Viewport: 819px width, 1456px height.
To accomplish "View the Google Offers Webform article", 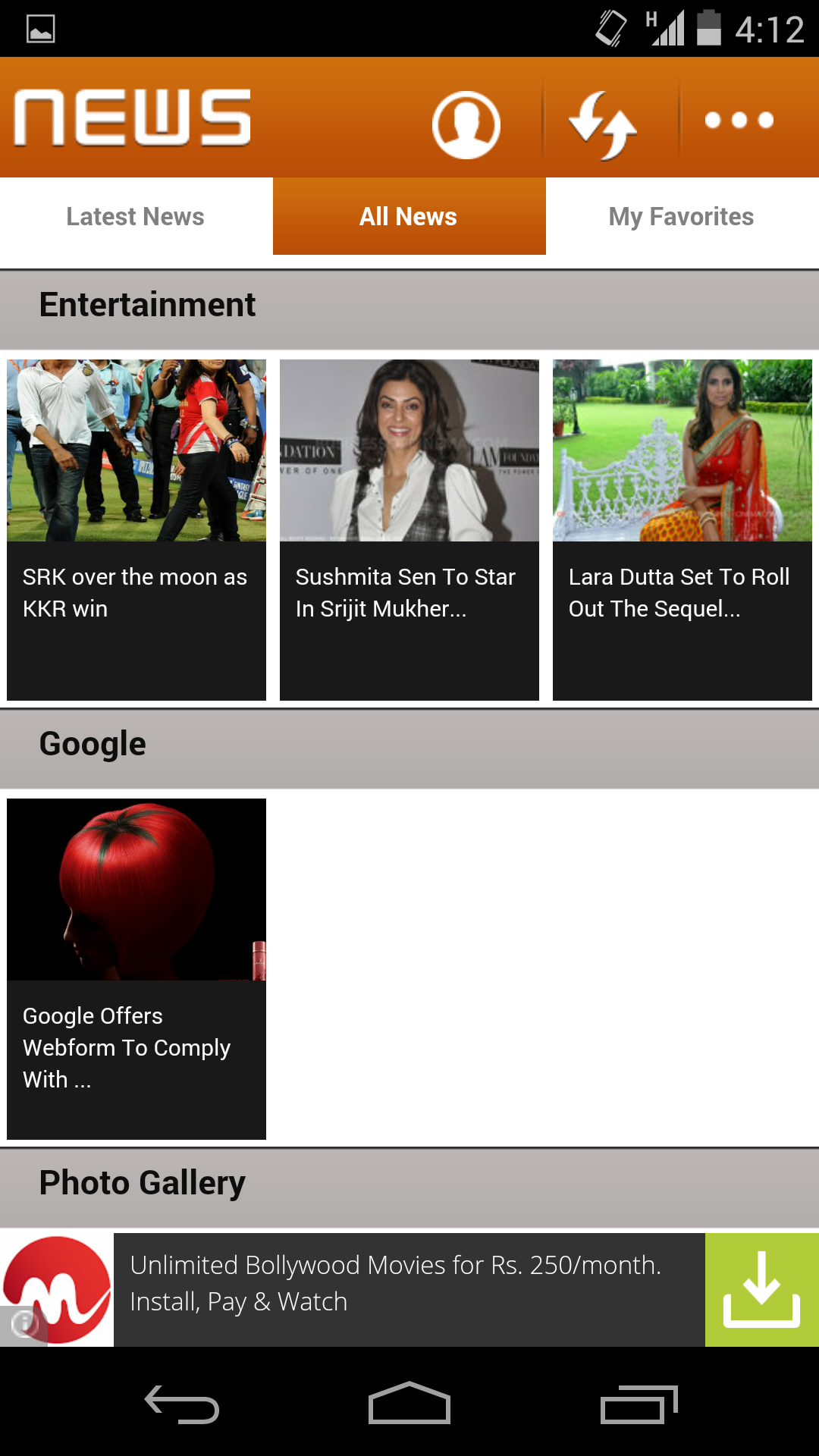I will coord(136,968).
